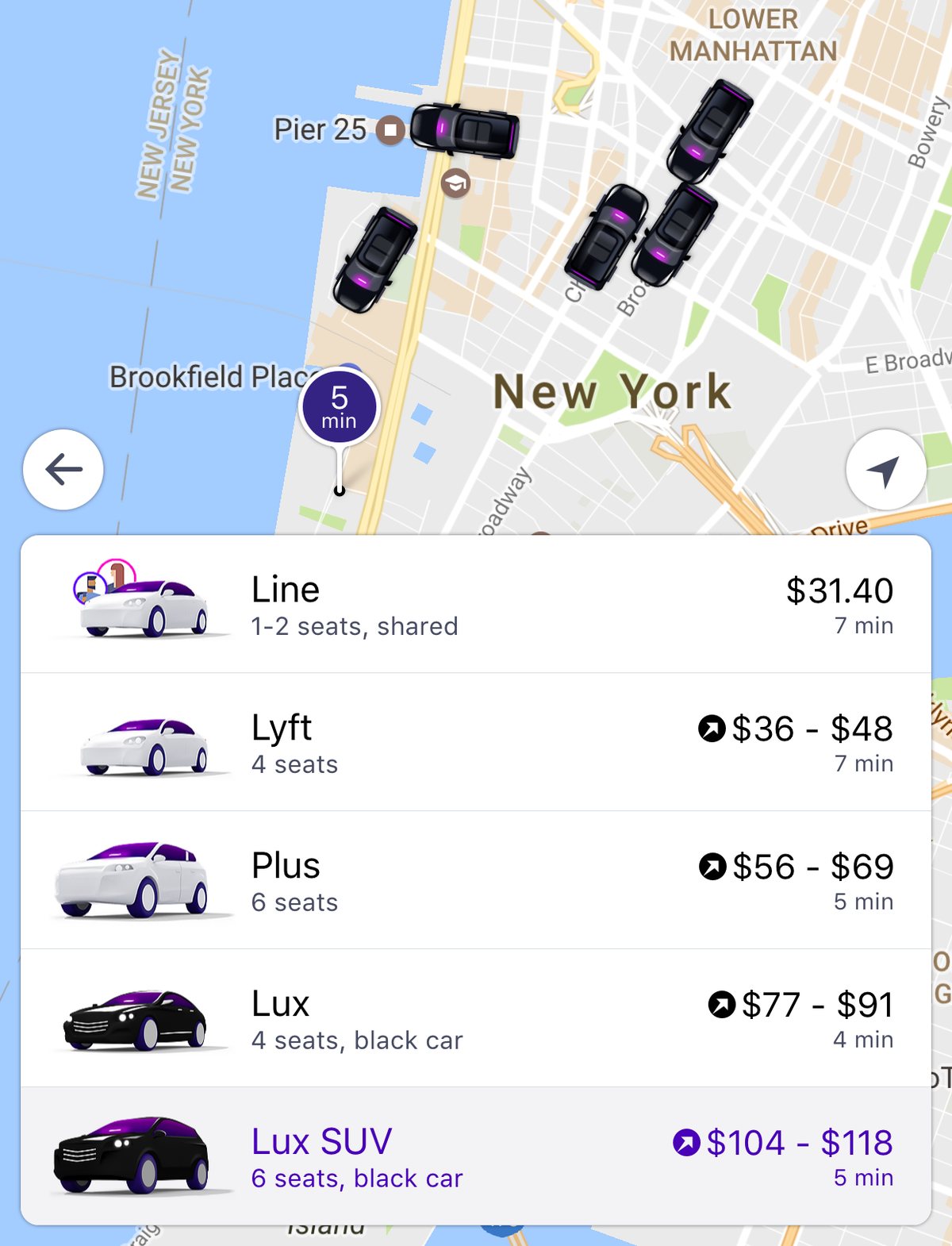The width and height of the screenshot is (952, 1246).
Task: Go back using the arrow button
Action: 63,470
